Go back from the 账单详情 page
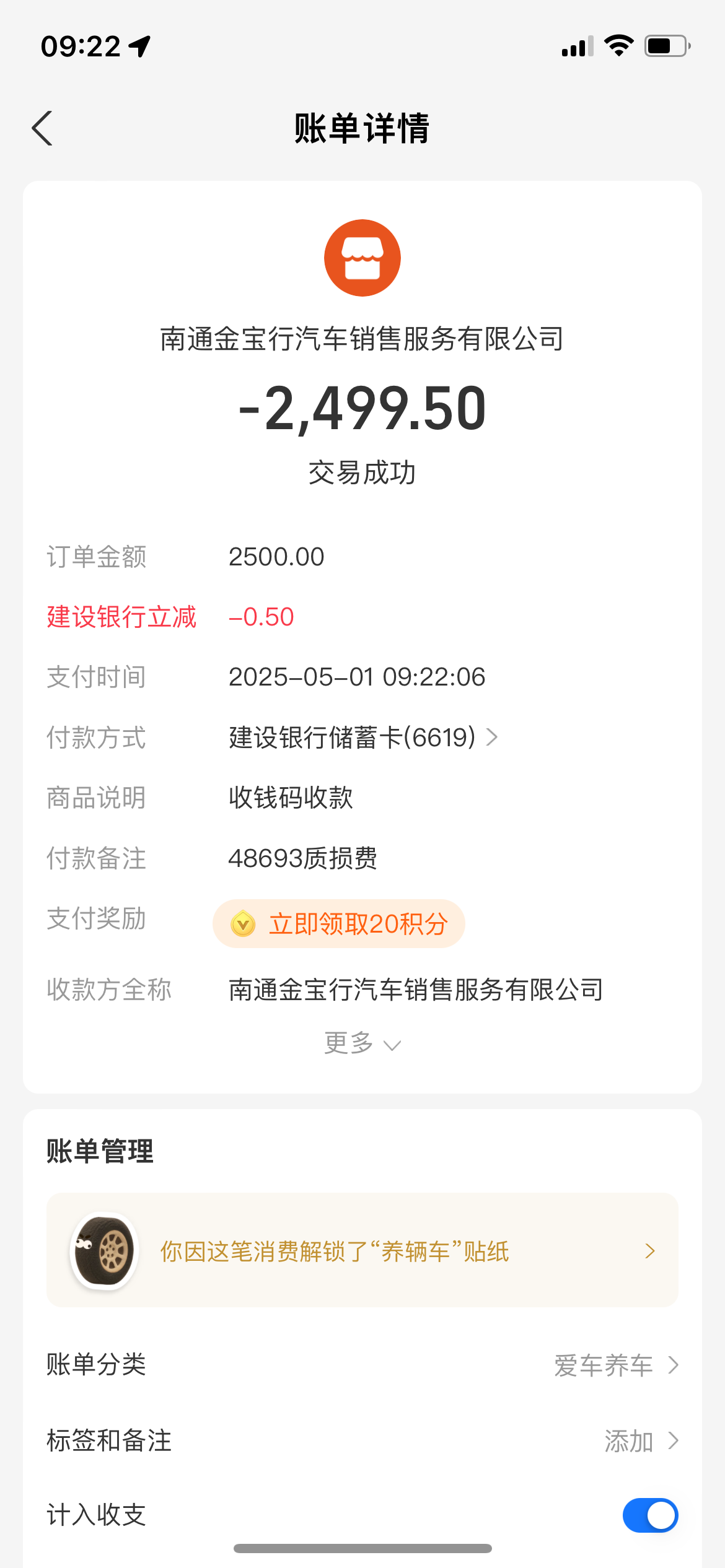 (x=42, y=128)
